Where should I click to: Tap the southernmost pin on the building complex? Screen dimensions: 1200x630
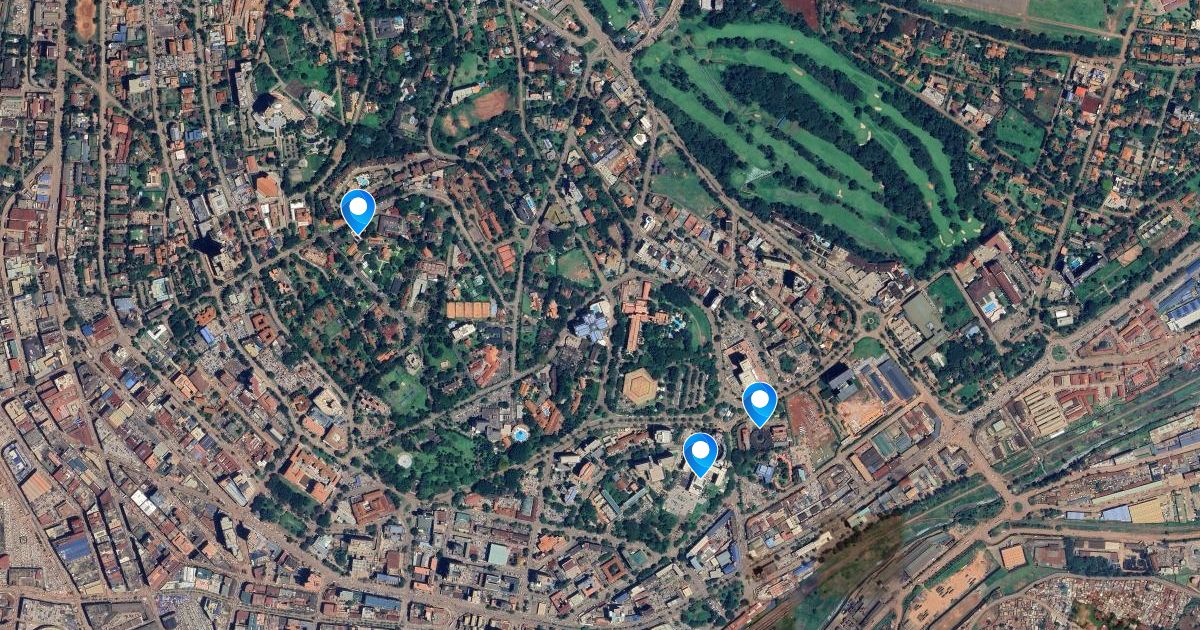[700, 452]
